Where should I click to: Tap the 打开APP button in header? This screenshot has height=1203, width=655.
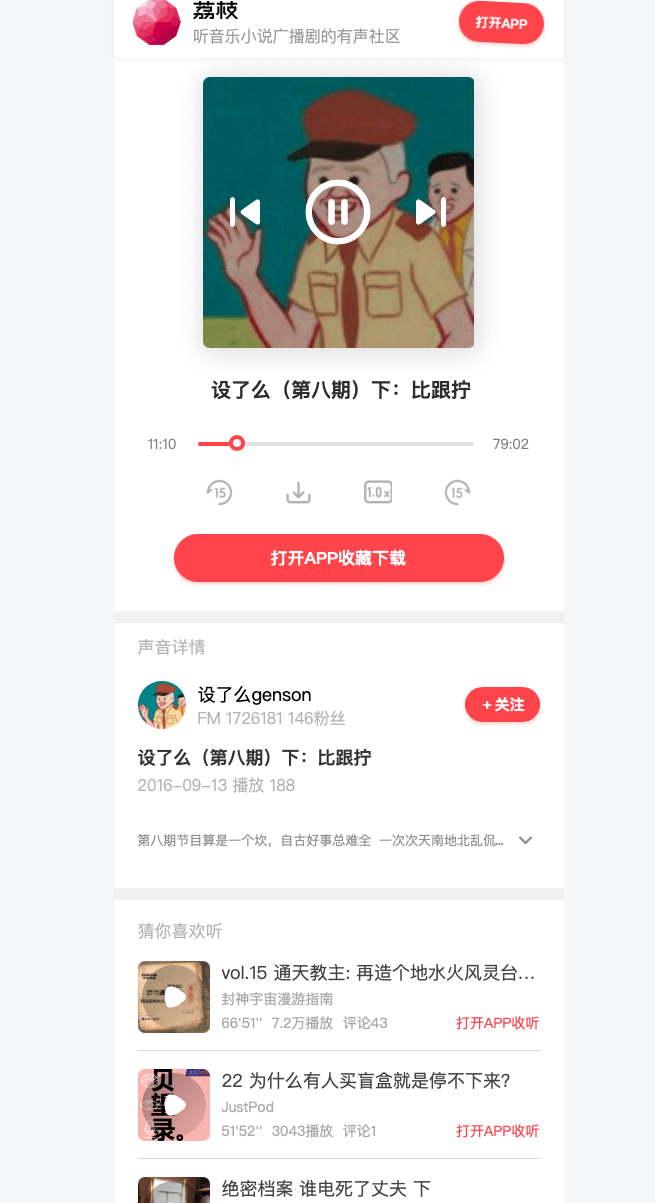(501, 23)
